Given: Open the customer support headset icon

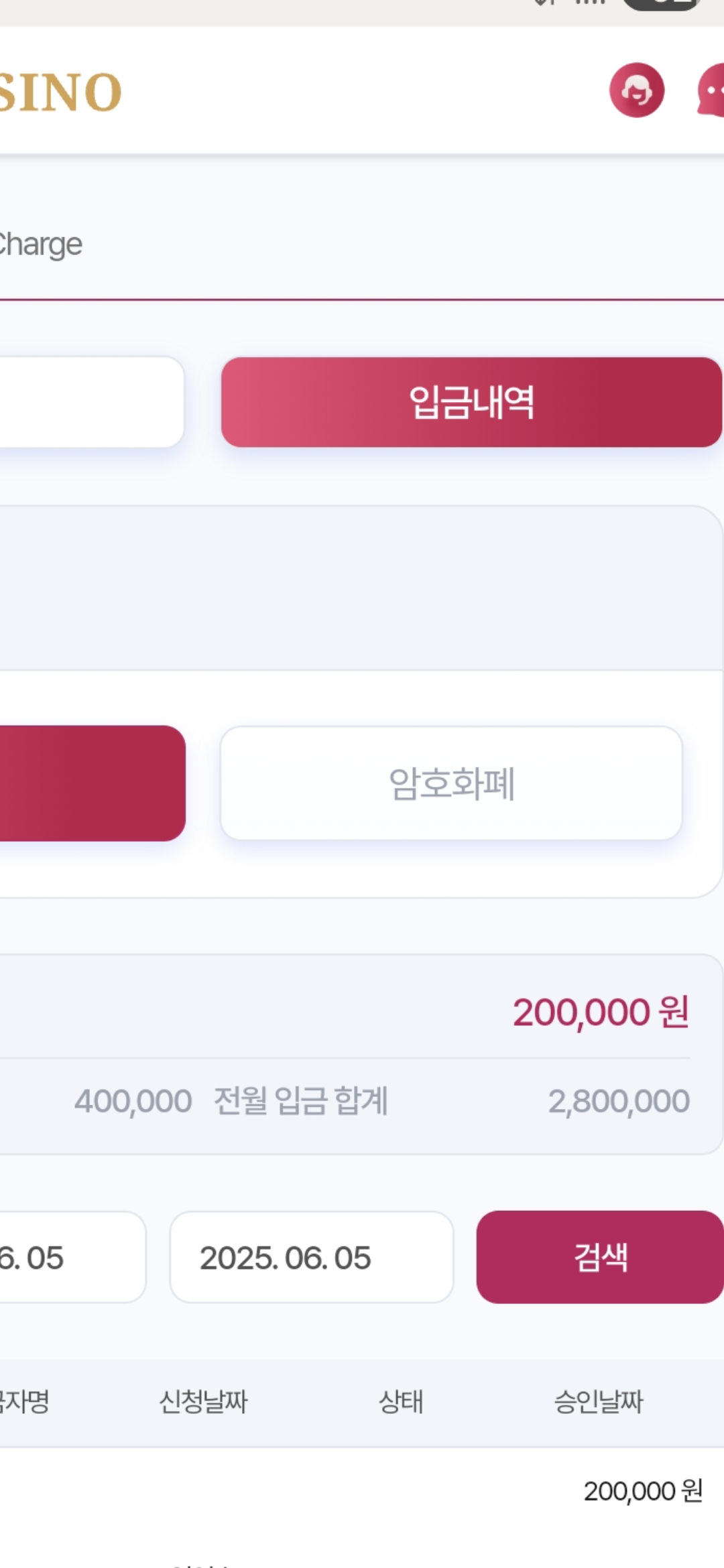Looking at the screenshot, I should pos(636,90).
